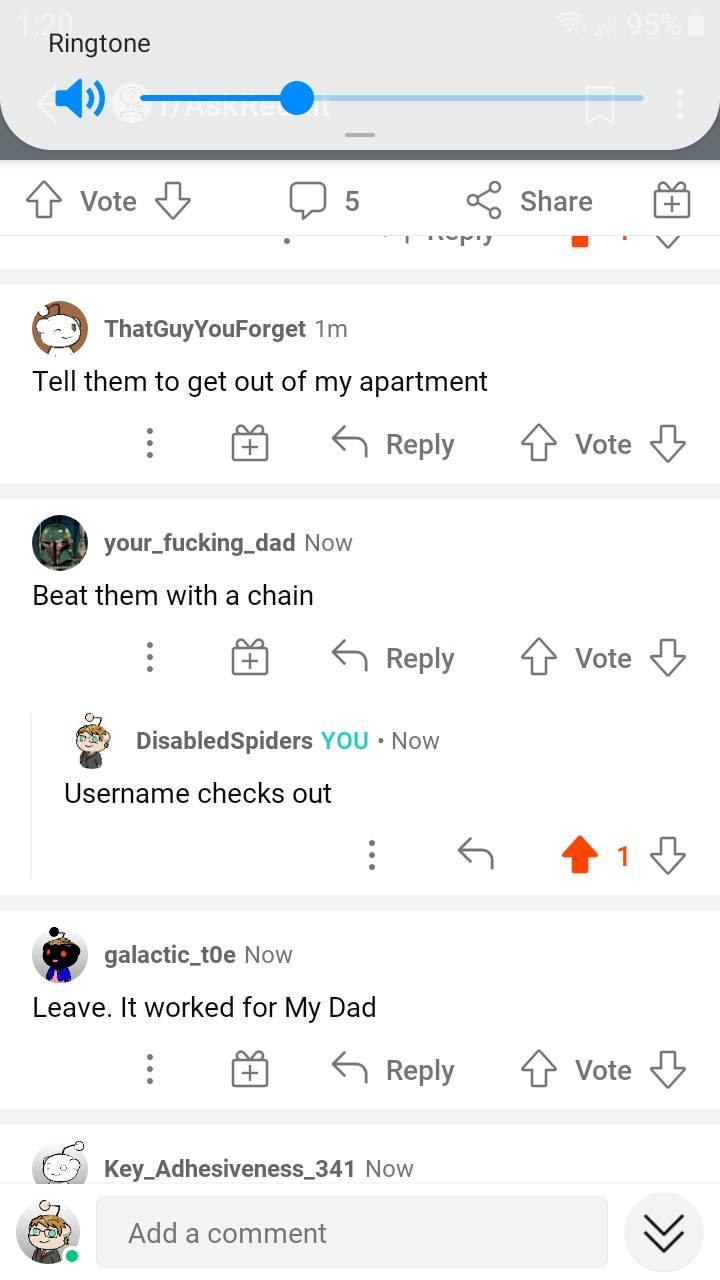Jump to the next comment thread
Screen dimensions: 720x1280
tap(664, 1232)
